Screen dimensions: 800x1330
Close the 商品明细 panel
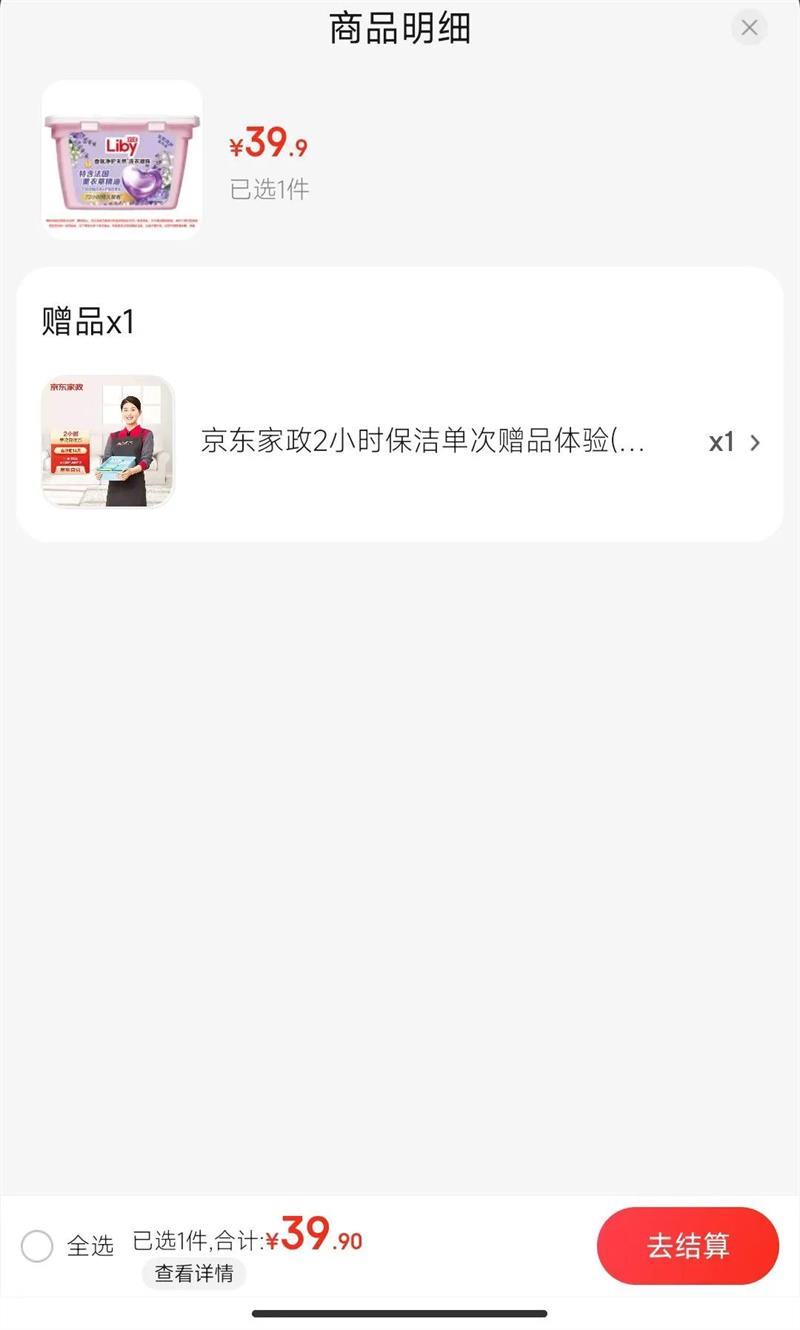coord(749,28)
